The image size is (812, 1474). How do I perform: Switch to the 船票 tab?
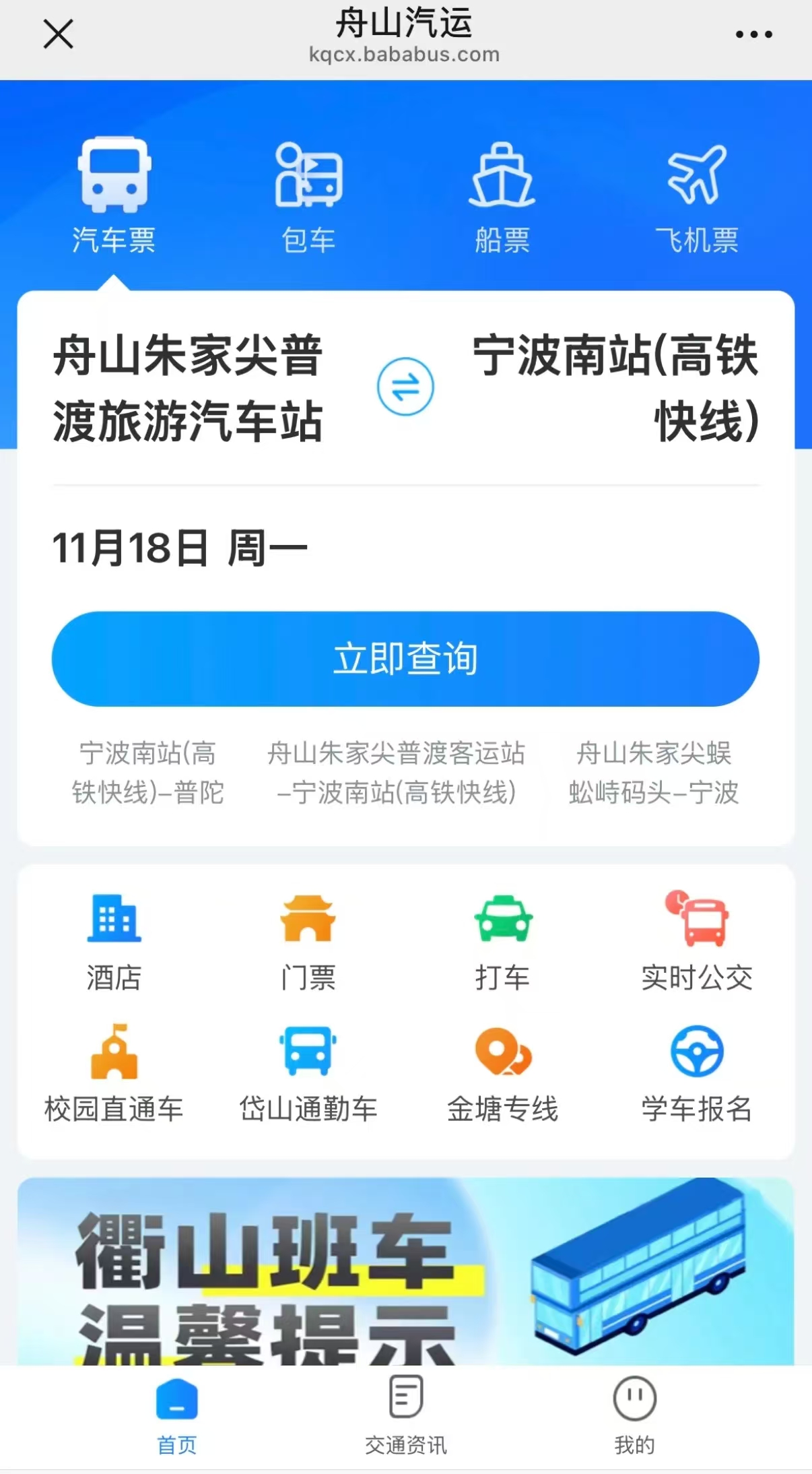pos(502,197)
